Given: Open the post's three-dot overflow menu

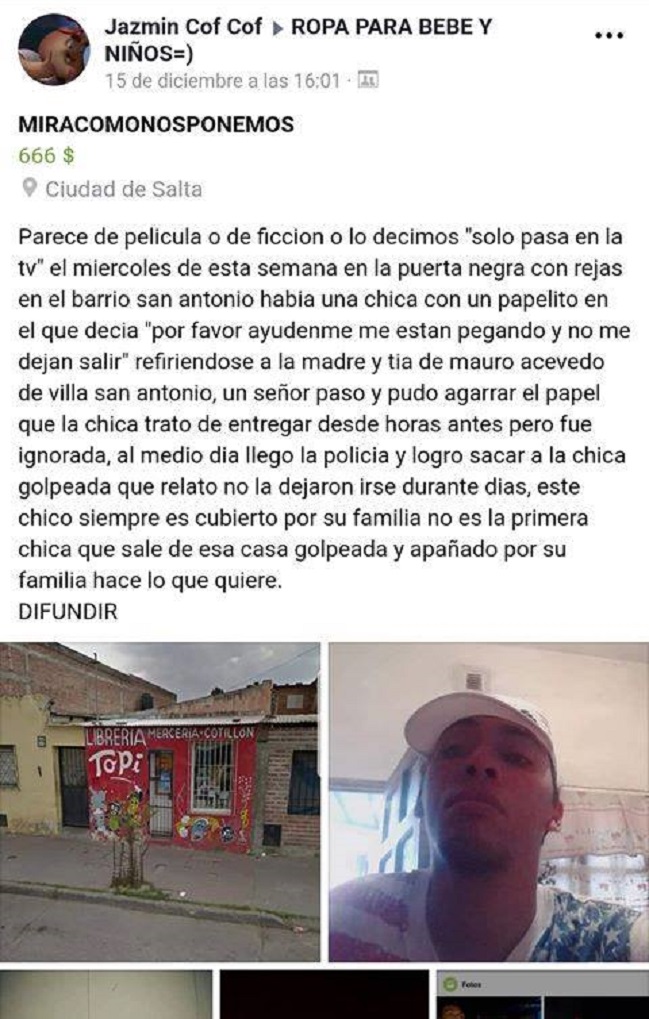Looking at the screenshot, I should pyautogui.click(x=608, y=35).
